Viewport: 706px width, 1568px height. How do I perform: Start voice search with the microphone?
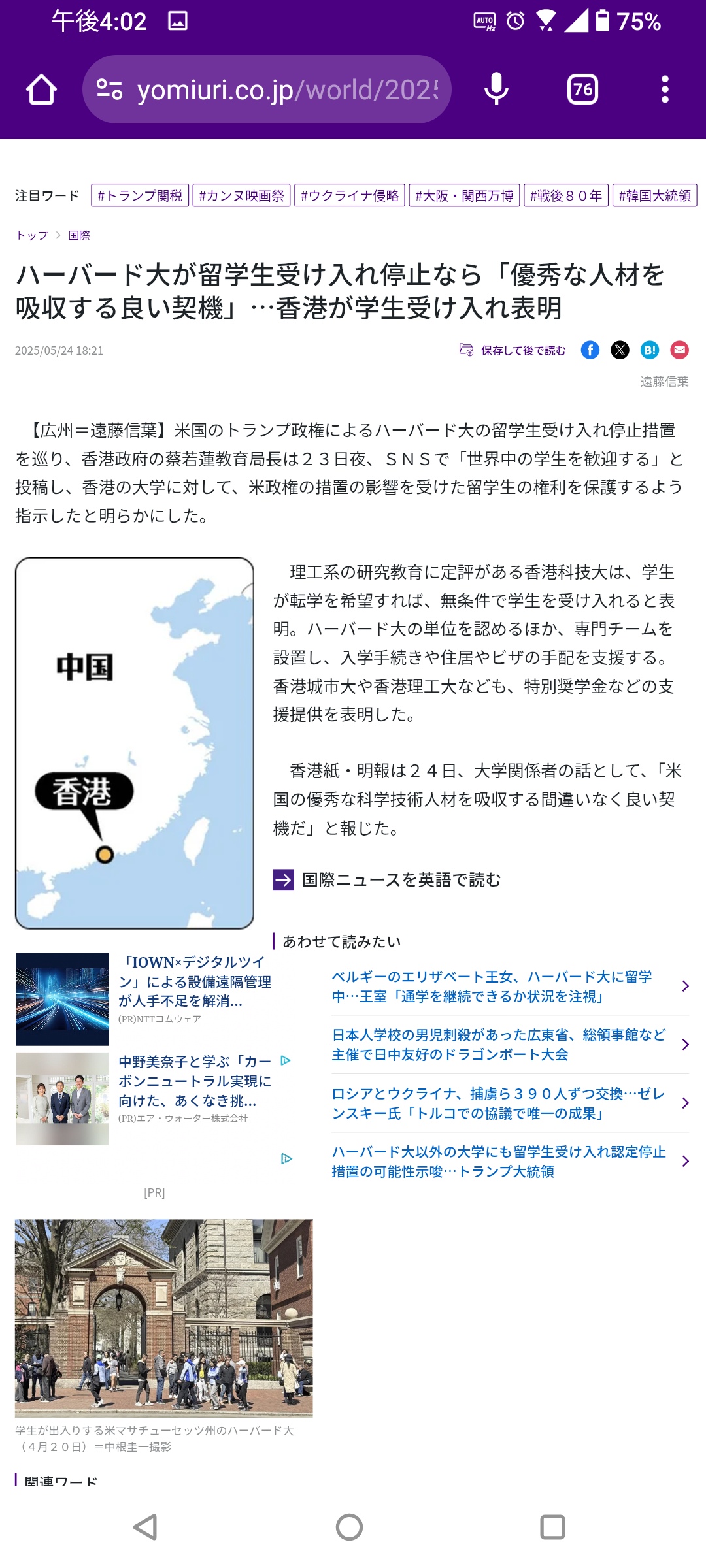[x=496, y=90]
